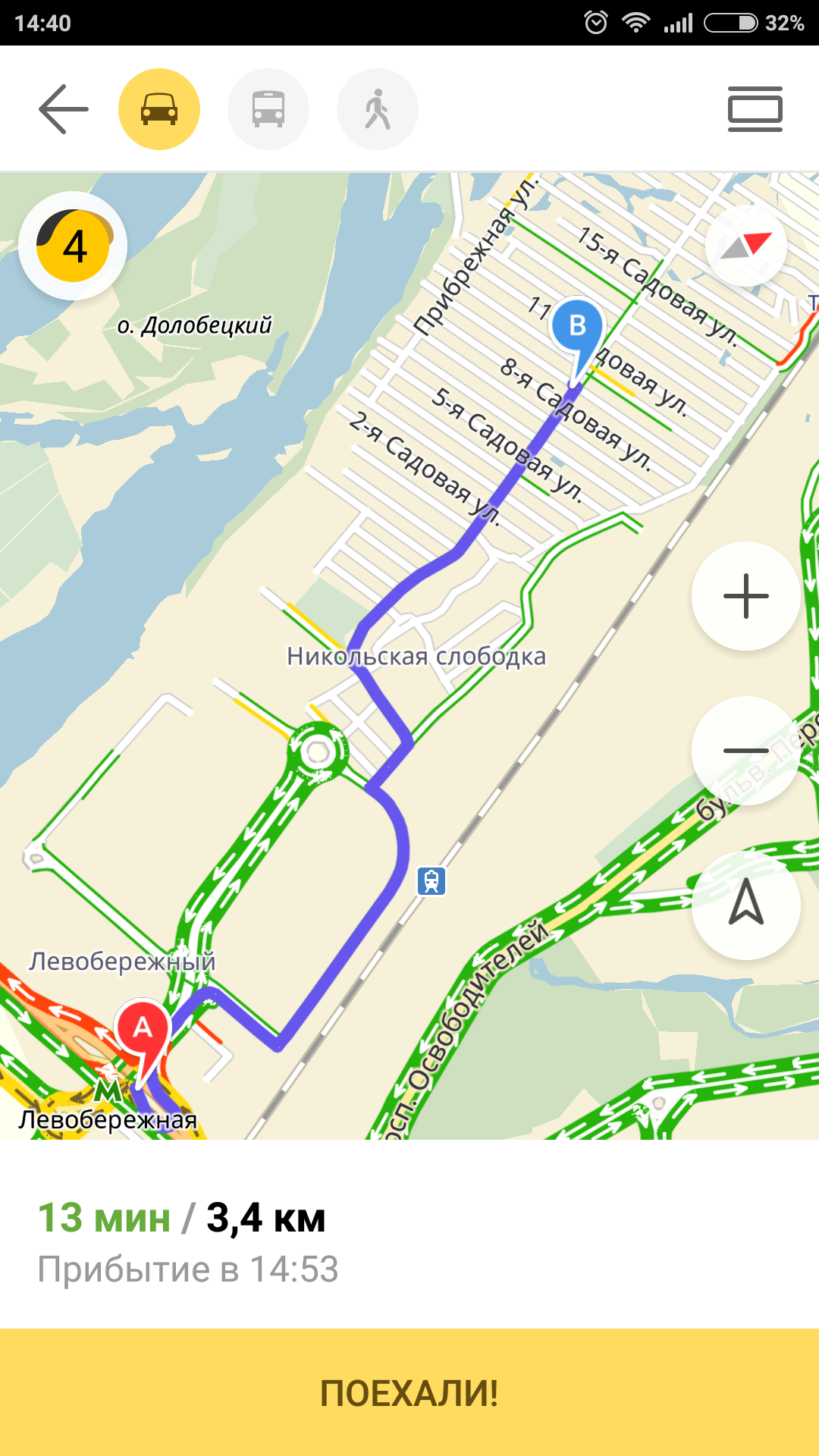Reset map orientation with the compass

coord(746,246)
